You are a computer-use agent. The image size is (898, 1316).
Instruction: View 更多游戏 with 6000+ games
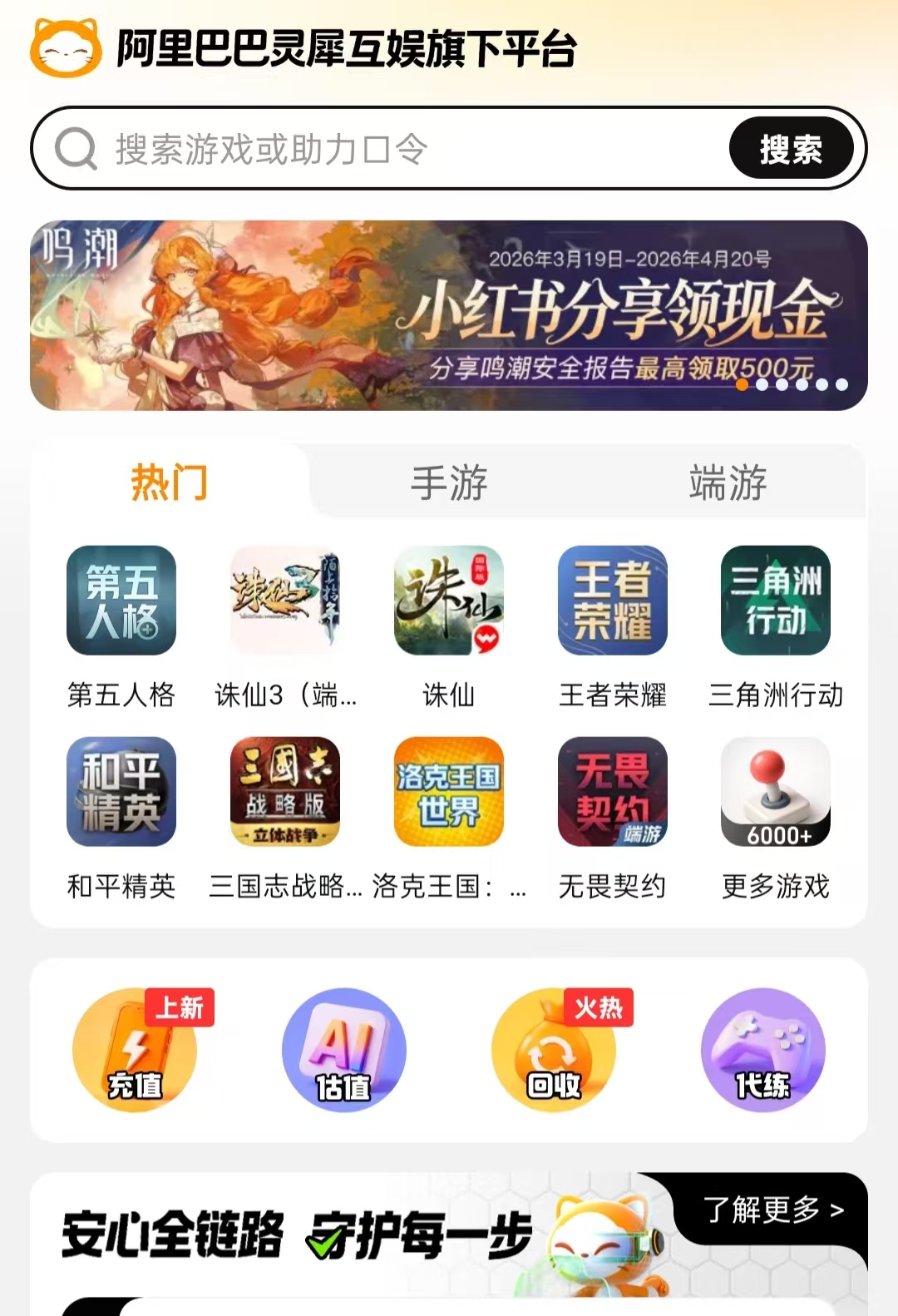pos(776,792)
